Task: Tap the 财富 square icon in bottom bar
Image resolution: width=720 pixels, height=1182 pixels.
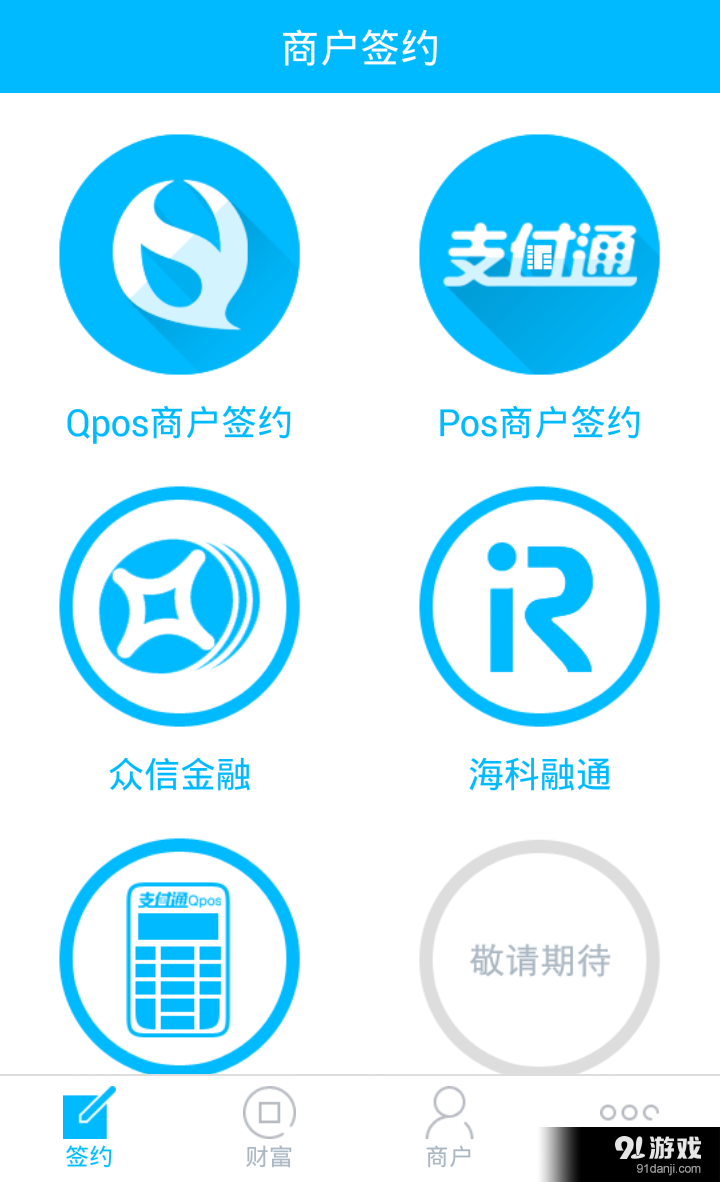Action: pyautogui.click(x=268, y=1110)
